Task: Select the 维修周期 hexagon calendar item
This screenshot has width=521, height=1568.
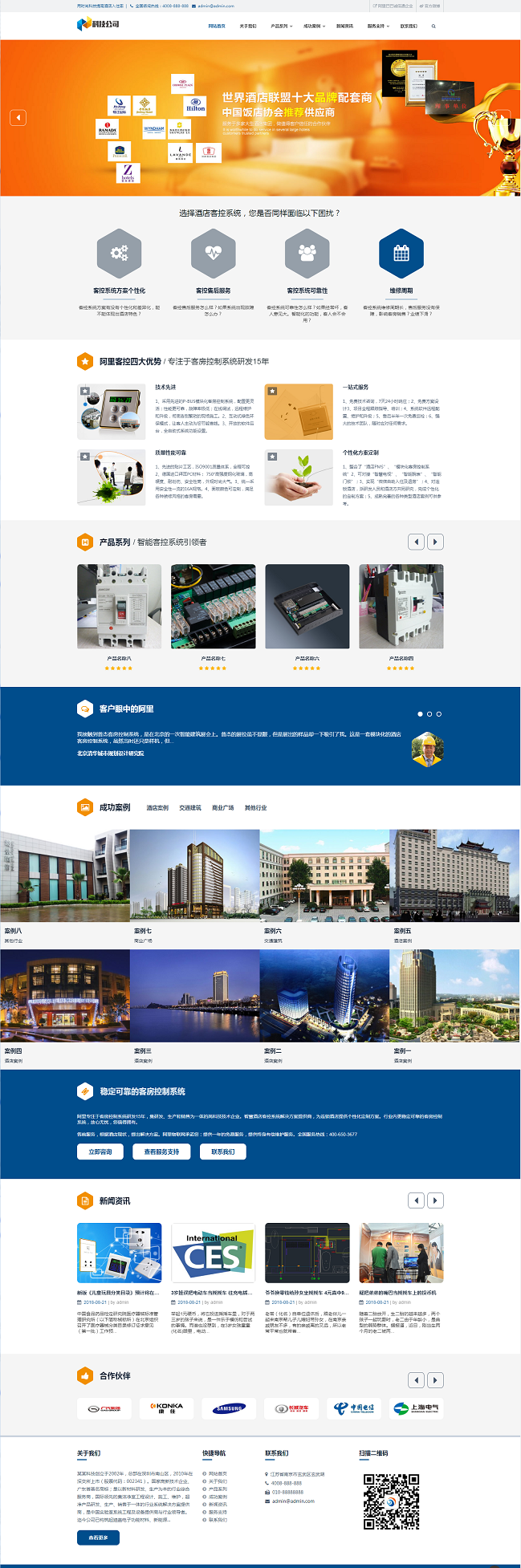Action: (401, 253)
